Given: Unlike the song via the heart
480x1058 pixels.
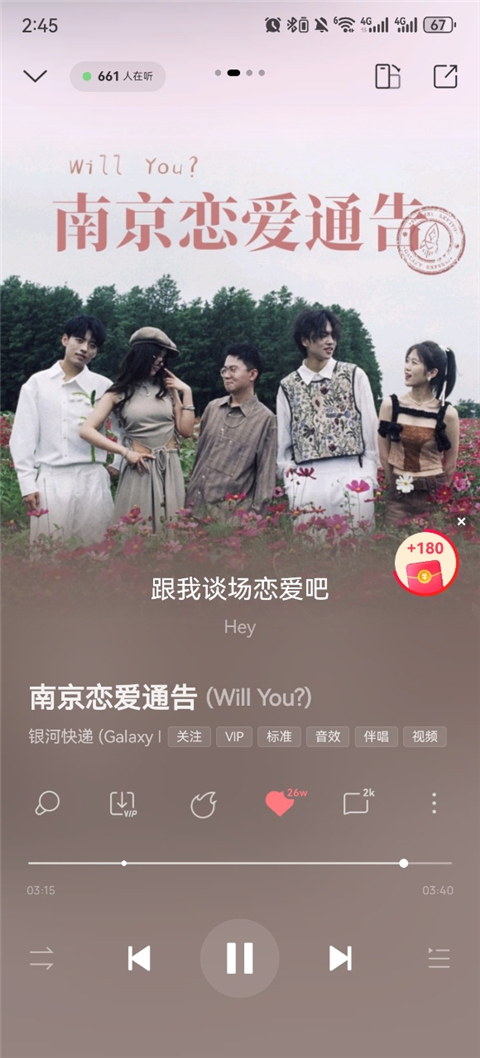Looking at the screenshot, I should [279, 804].
